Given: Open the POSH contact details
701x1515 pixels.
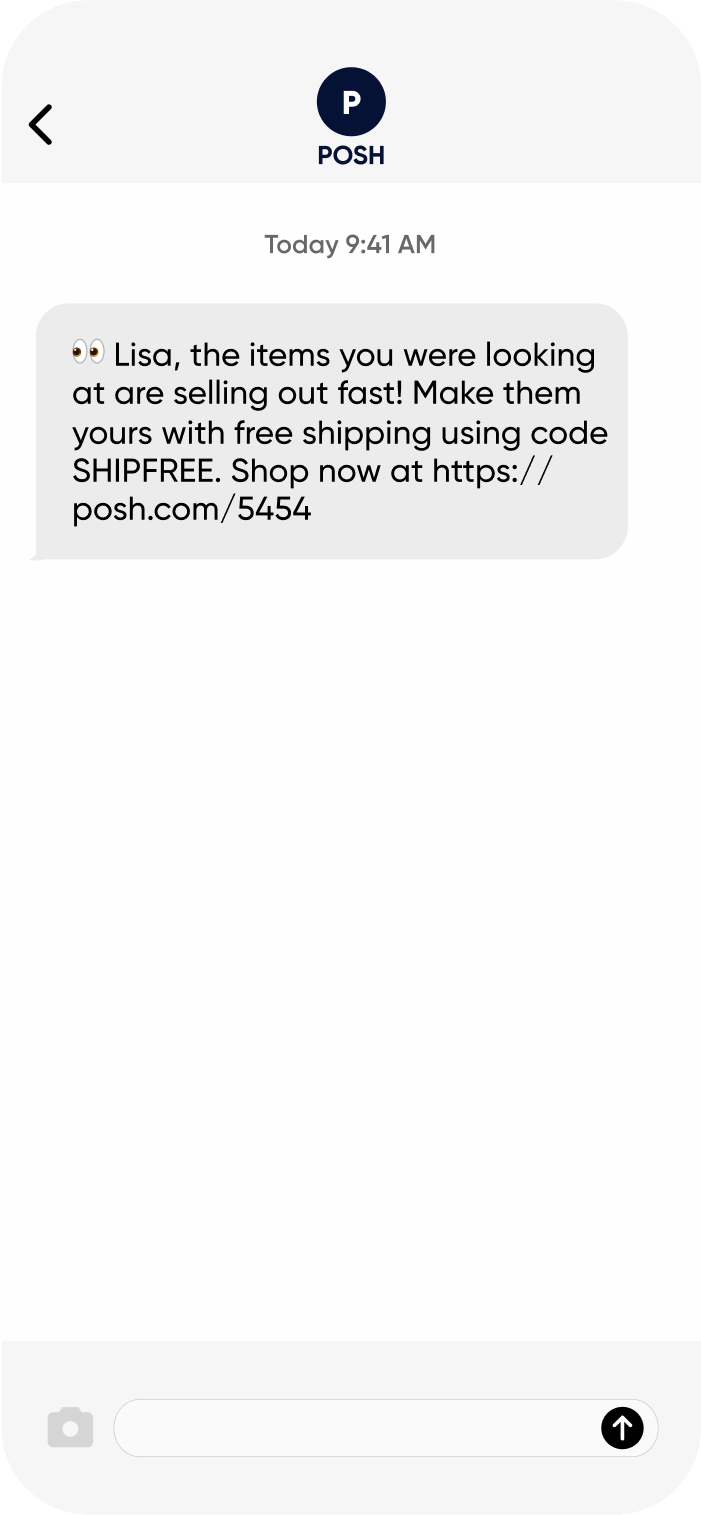Looking at the screenshot, I should tap(351, 117).
